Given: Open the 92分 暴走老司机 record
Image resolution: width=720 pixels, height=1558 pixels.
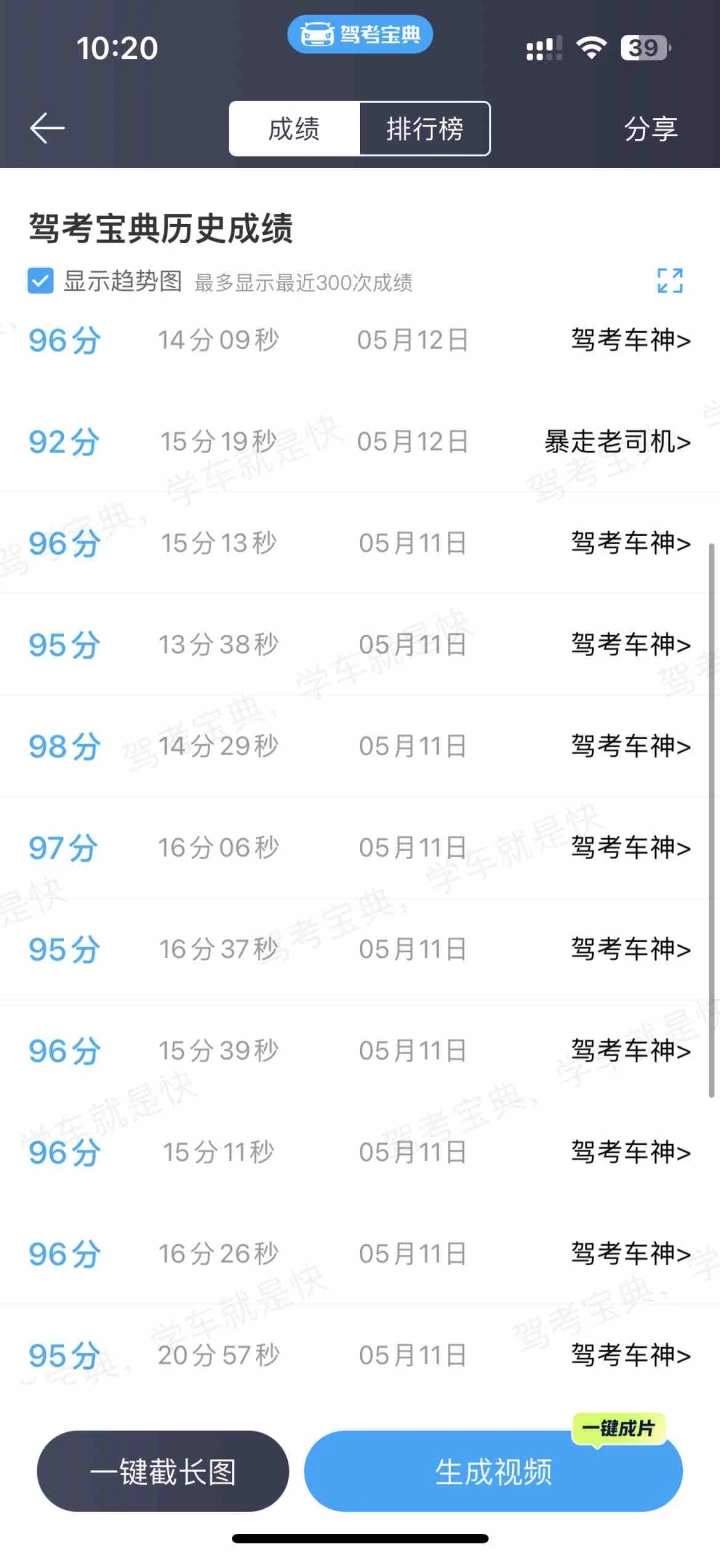Looking at the screenshot, I should [360, 441].
